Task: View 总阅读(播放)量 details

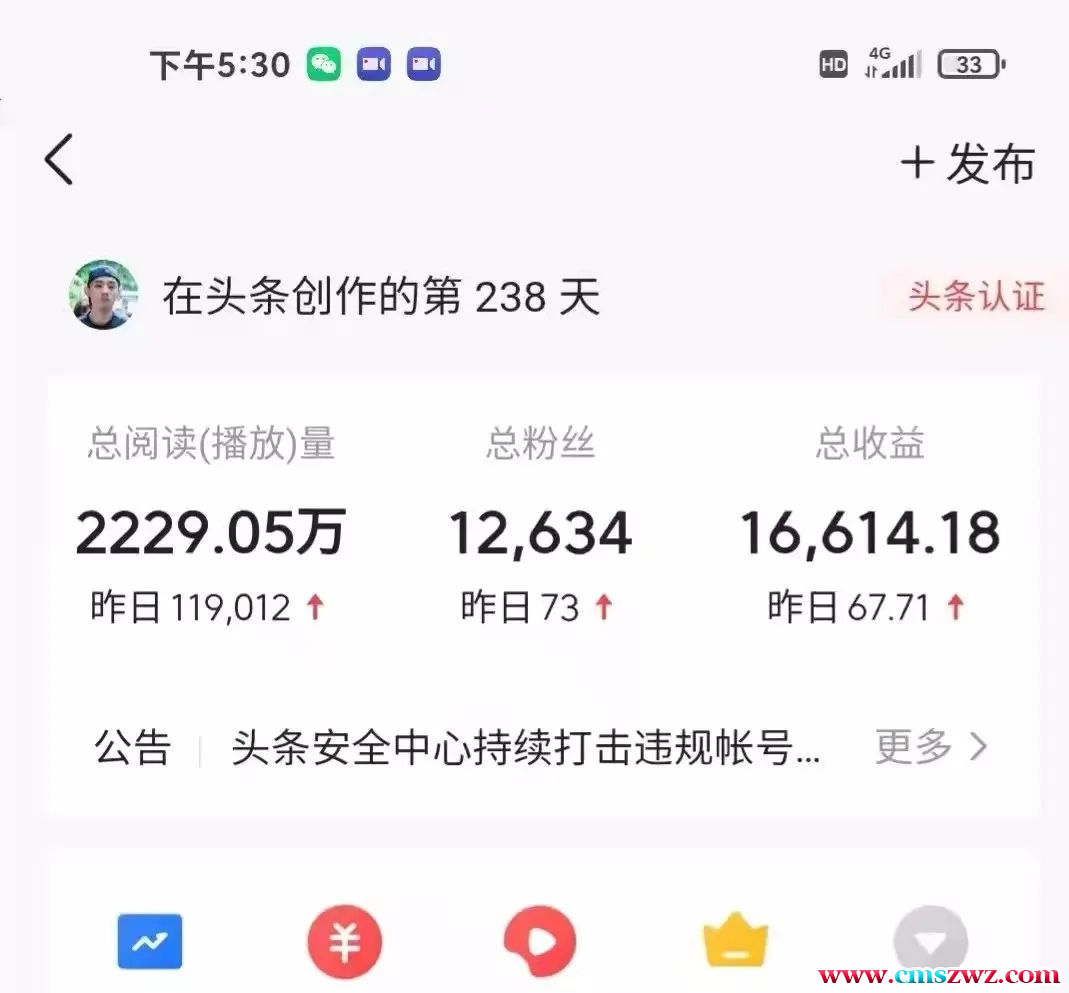Action: pyautogui.click(x=210, y=531)
